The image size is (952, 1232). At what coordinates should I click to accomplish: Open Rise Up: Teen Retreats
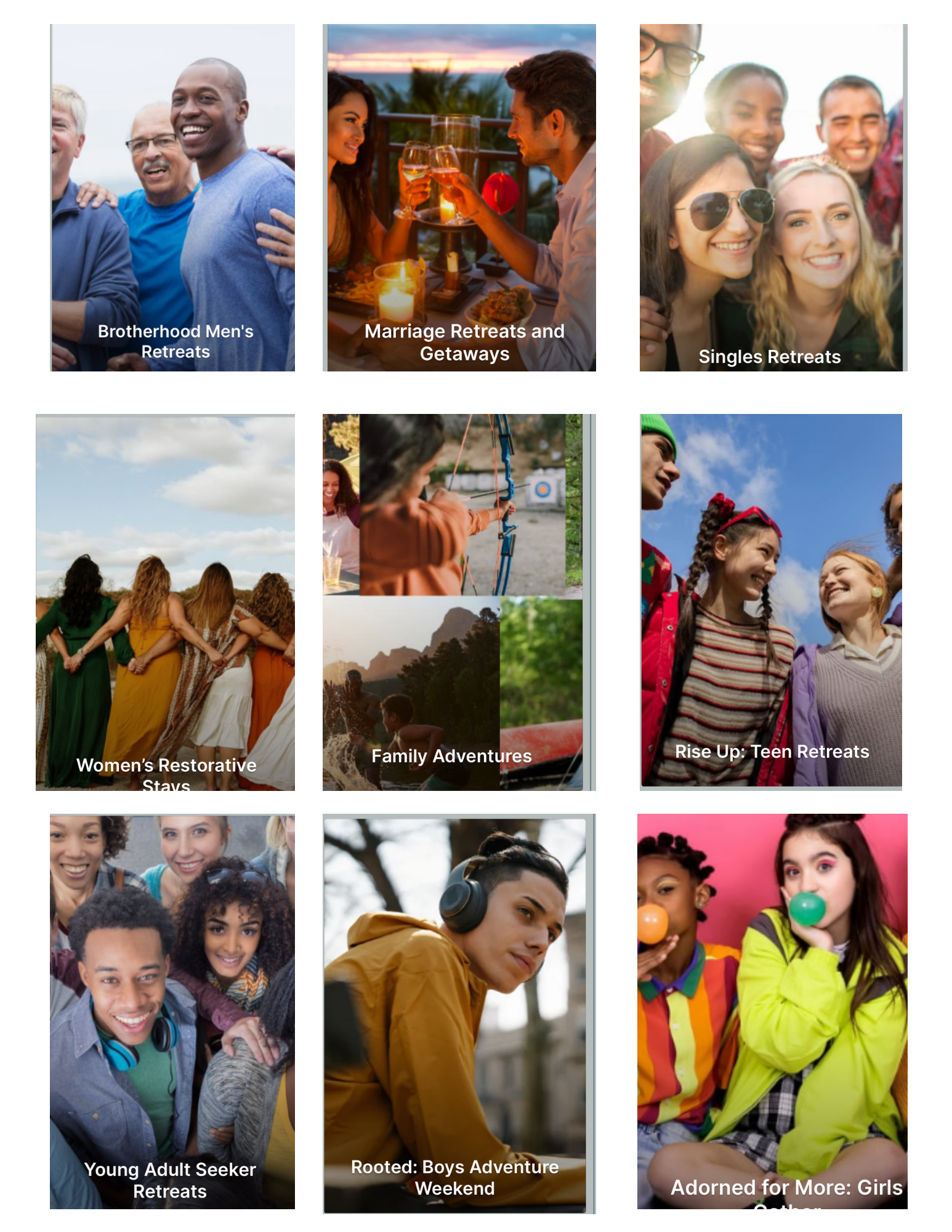pyautogui.click(x=771, y=601)
